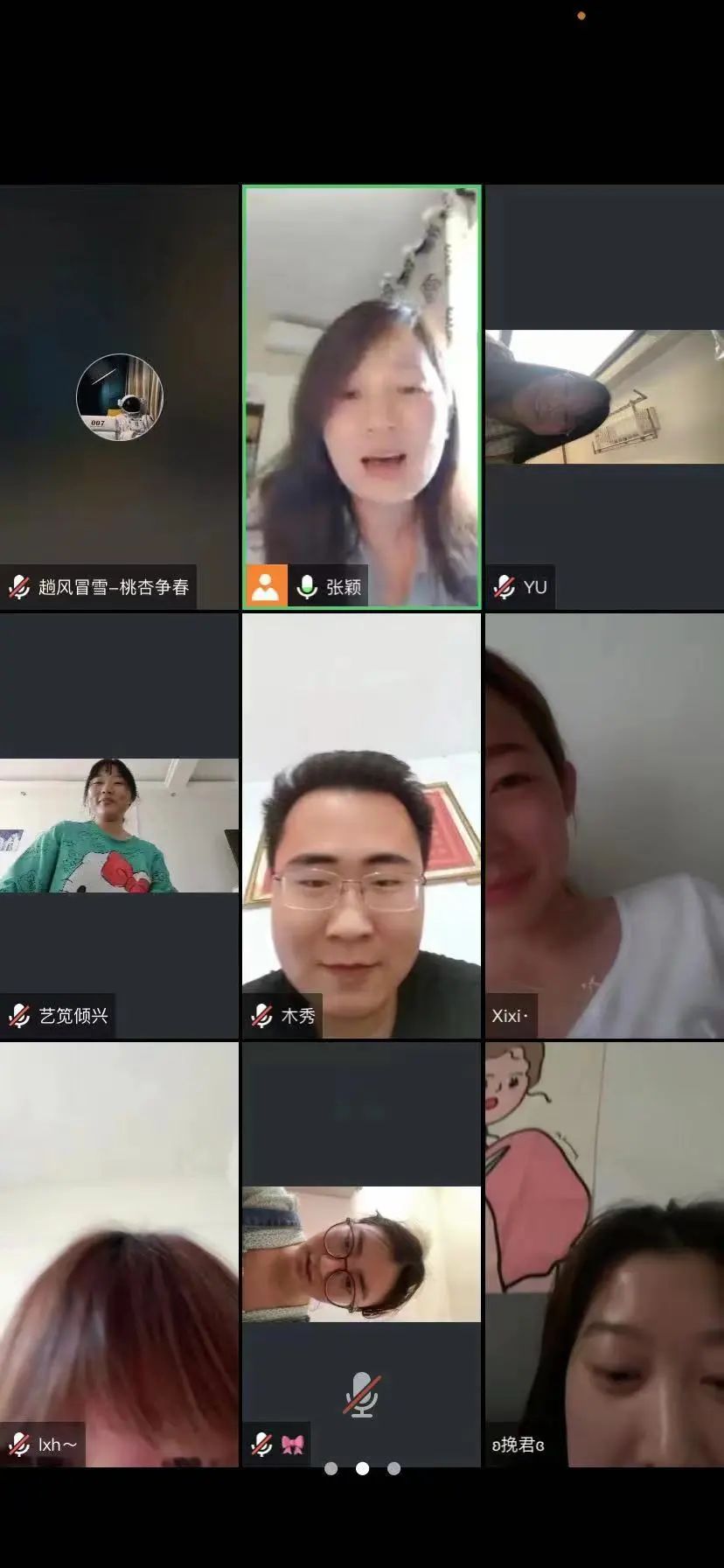
Task: Go to the first page indicator dot
Action: (331, 1468)
